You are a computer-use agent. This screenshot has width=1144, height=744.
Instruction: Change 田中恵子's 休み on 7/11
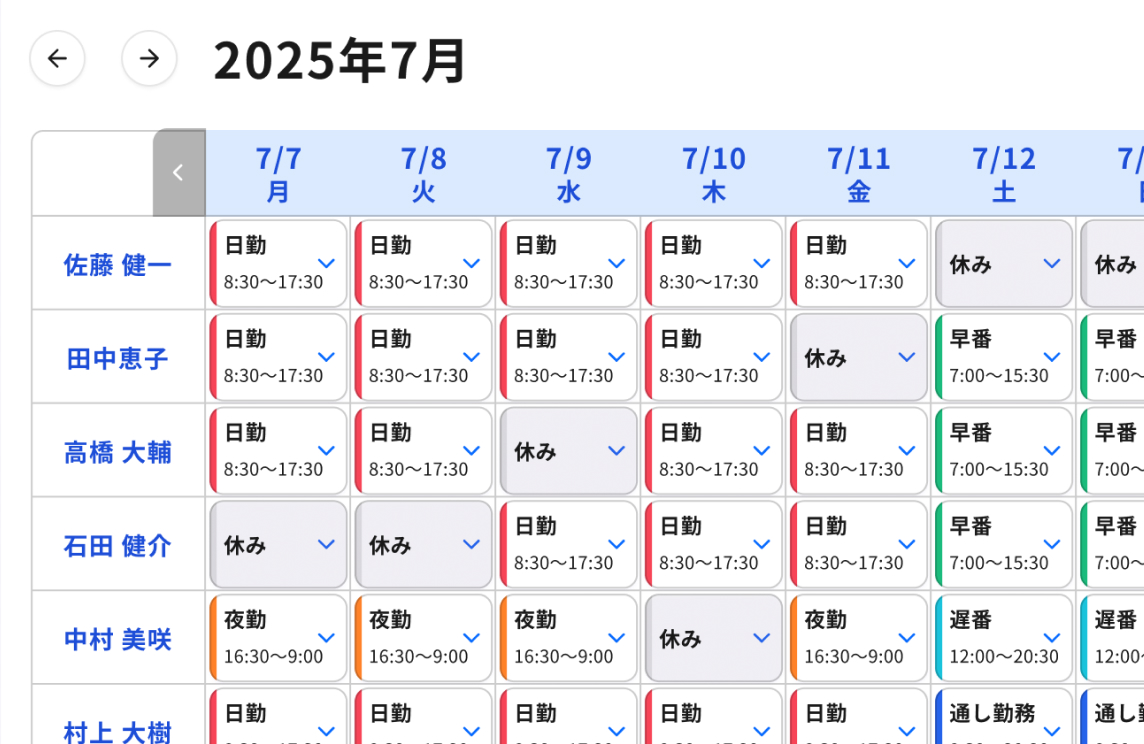(906, 358)
